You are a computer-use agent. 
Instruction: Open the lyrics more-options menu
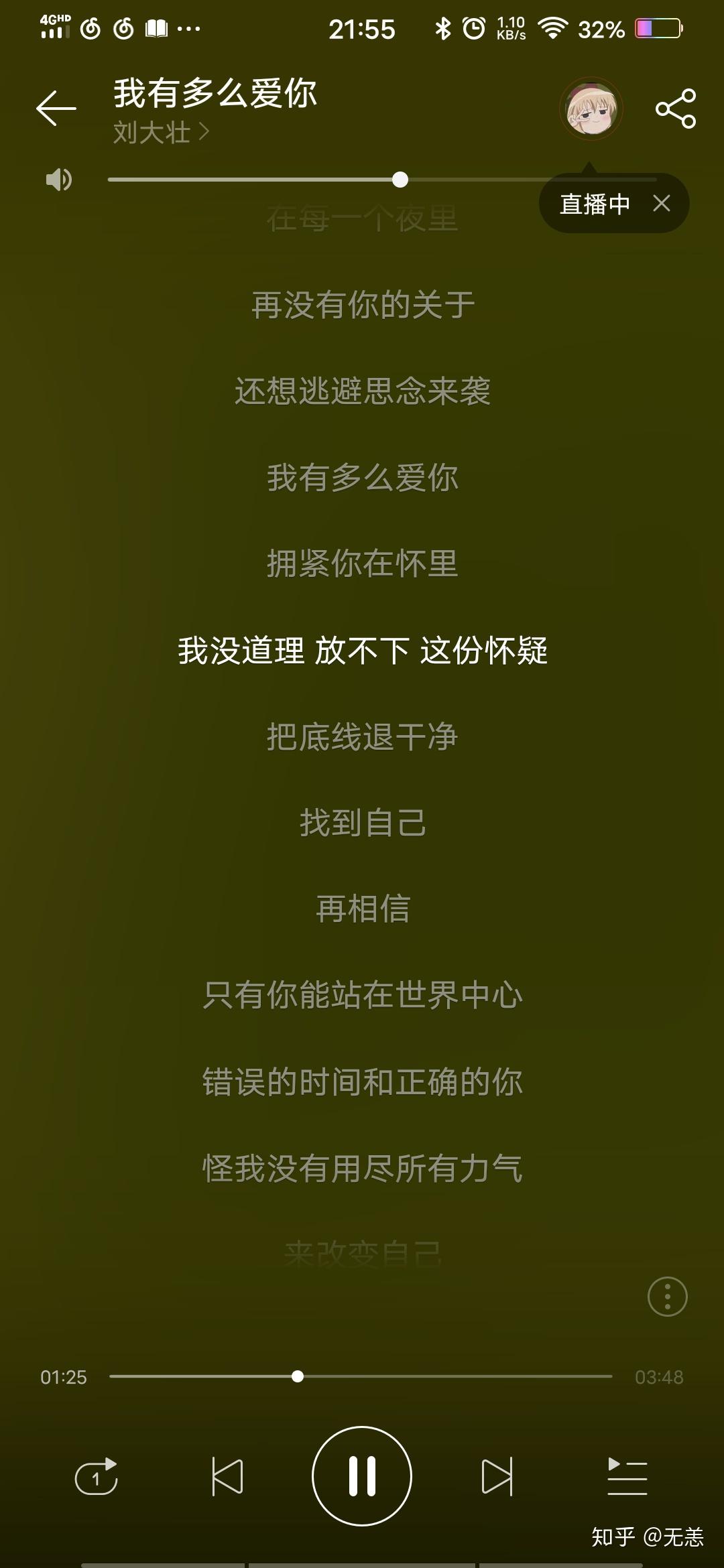click(x=667, y=1297)
